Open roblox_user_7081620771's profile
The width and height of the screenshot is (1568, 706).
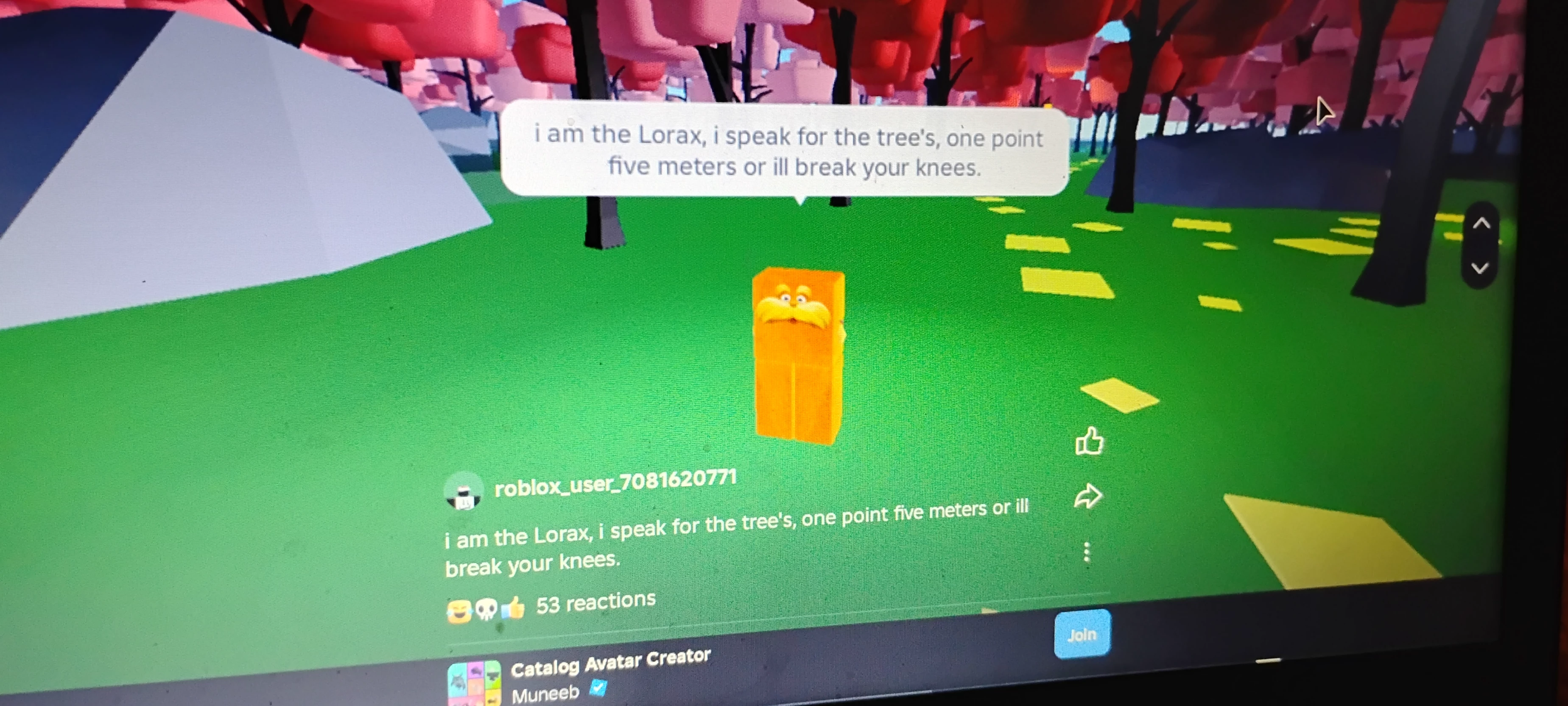coord(615,483)
